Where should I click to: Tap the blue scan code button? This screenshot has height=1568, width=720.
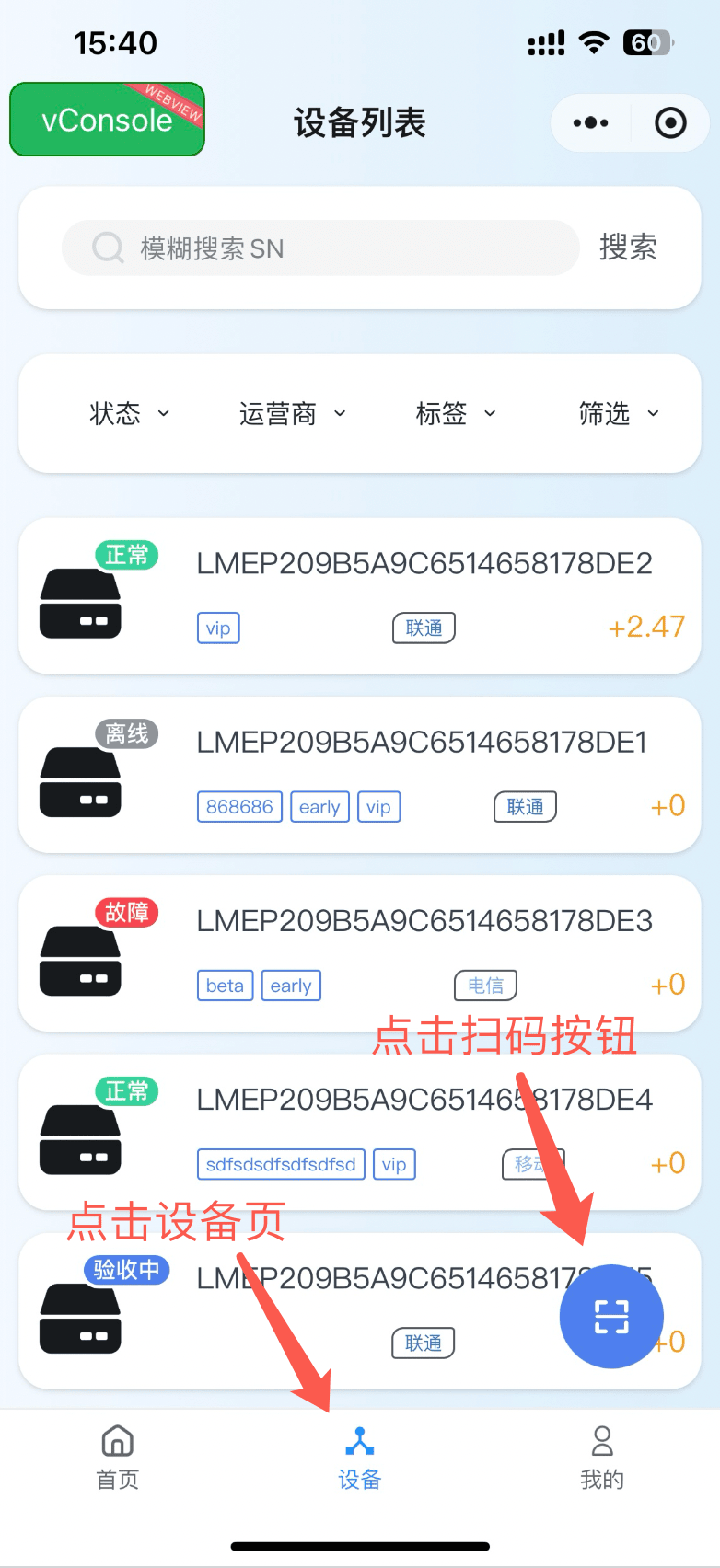(x=611, y=1316)
